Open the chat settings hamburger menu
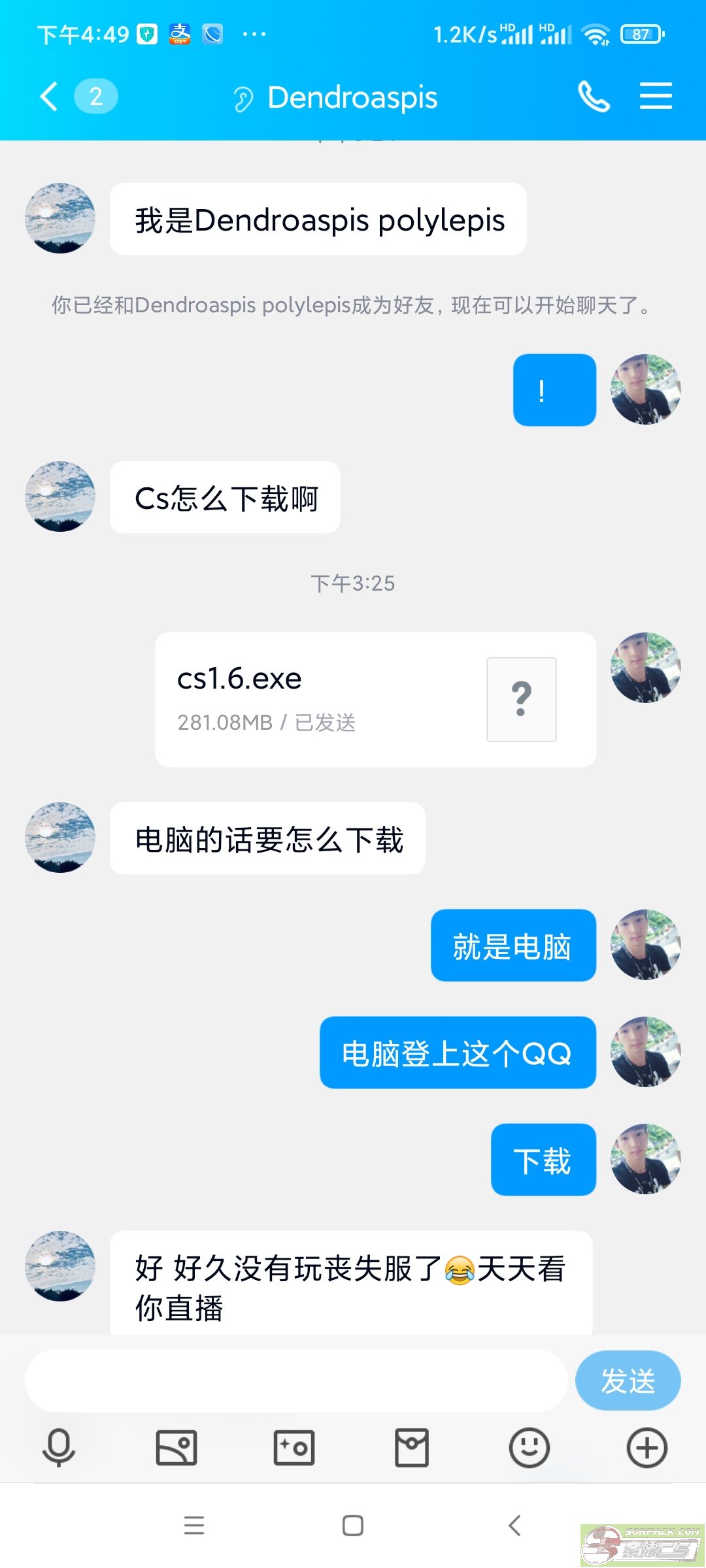 [656, 96]
